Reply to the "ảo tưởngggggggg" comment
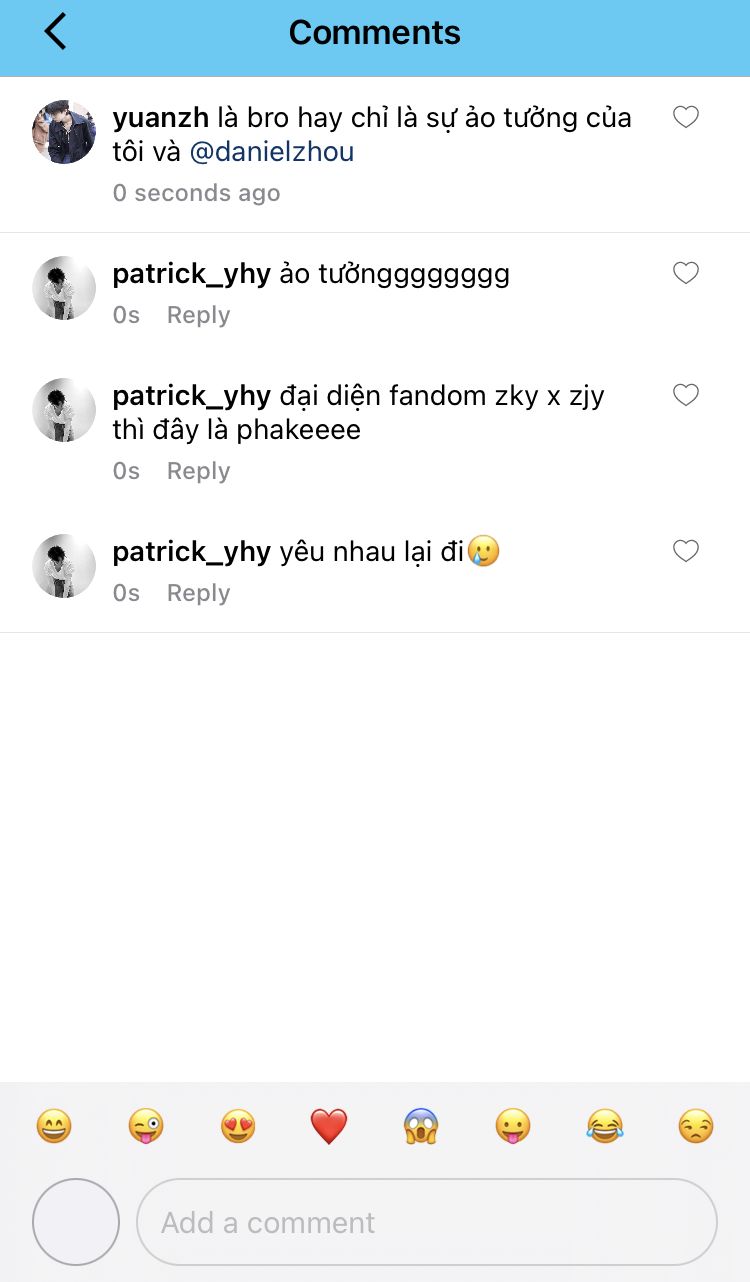Screen dimensions: 750x1282 pos(198,315)
